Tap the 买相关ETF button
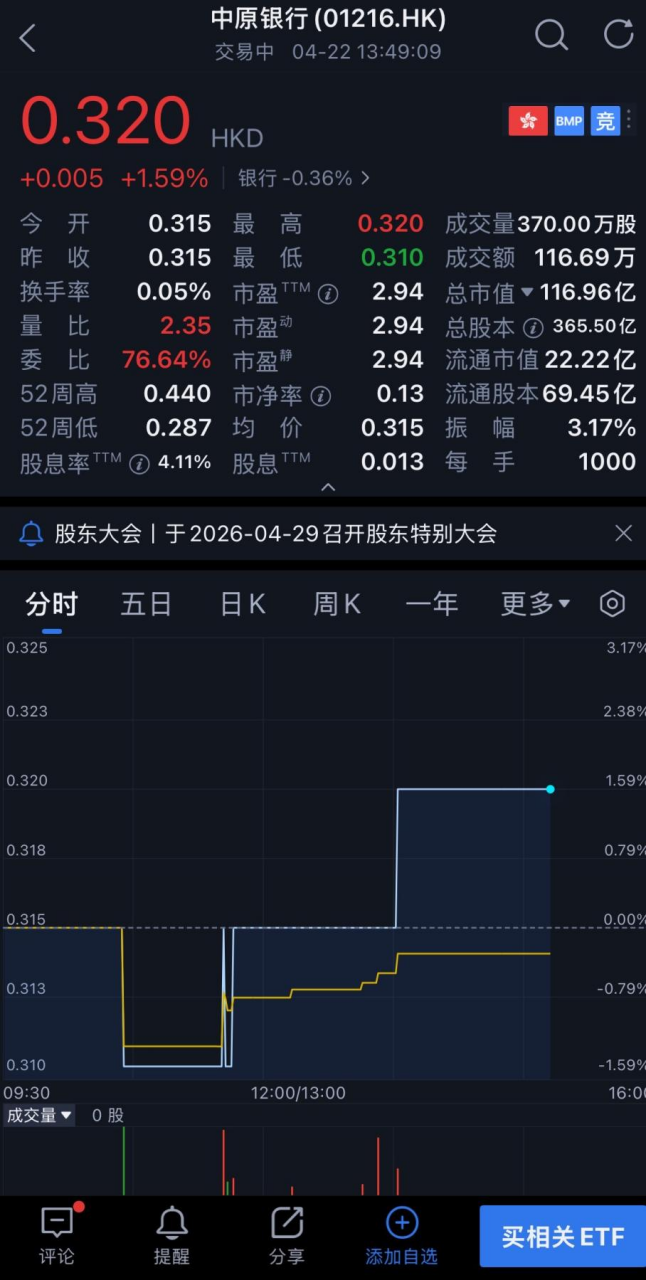Viewport: 646px width, 1280px height. coord(562,1237)
